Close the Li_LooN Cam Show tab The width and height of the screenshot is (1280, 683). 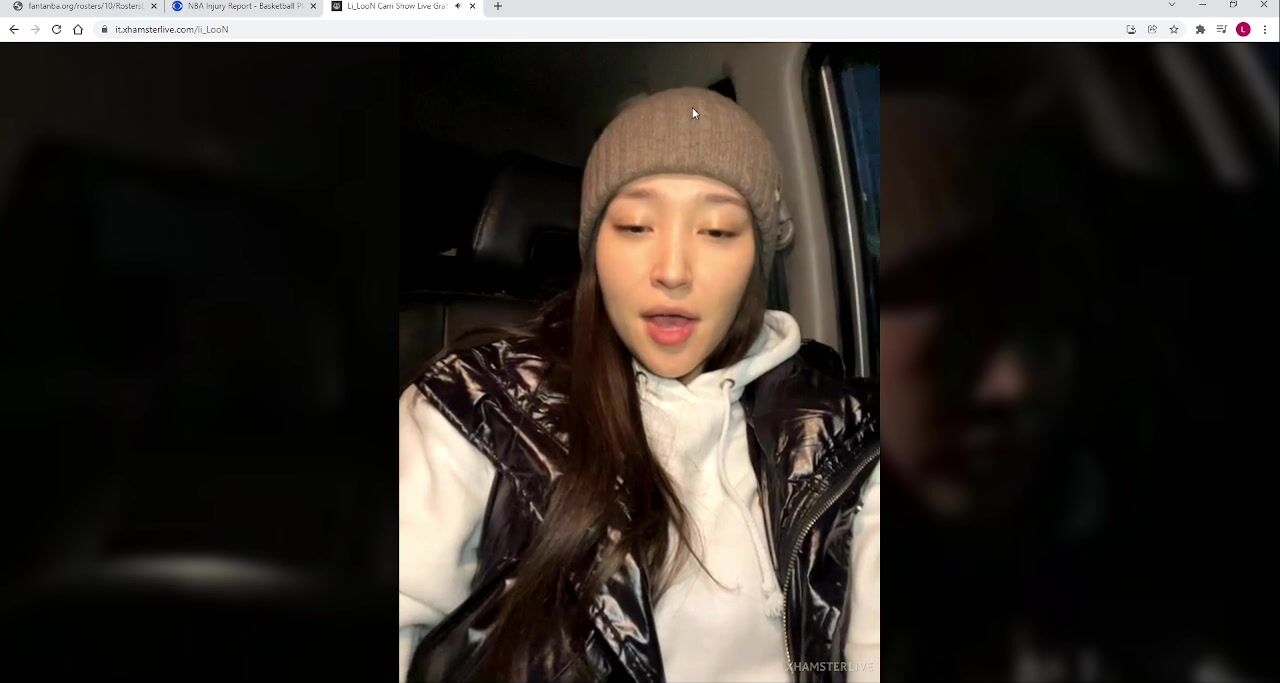[x=473, y=6]
